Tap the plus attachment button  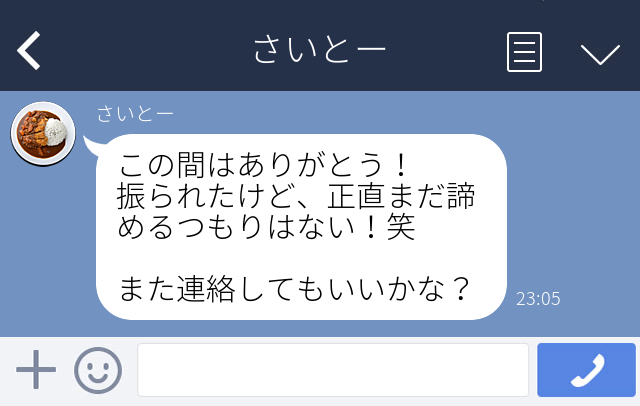36,371
